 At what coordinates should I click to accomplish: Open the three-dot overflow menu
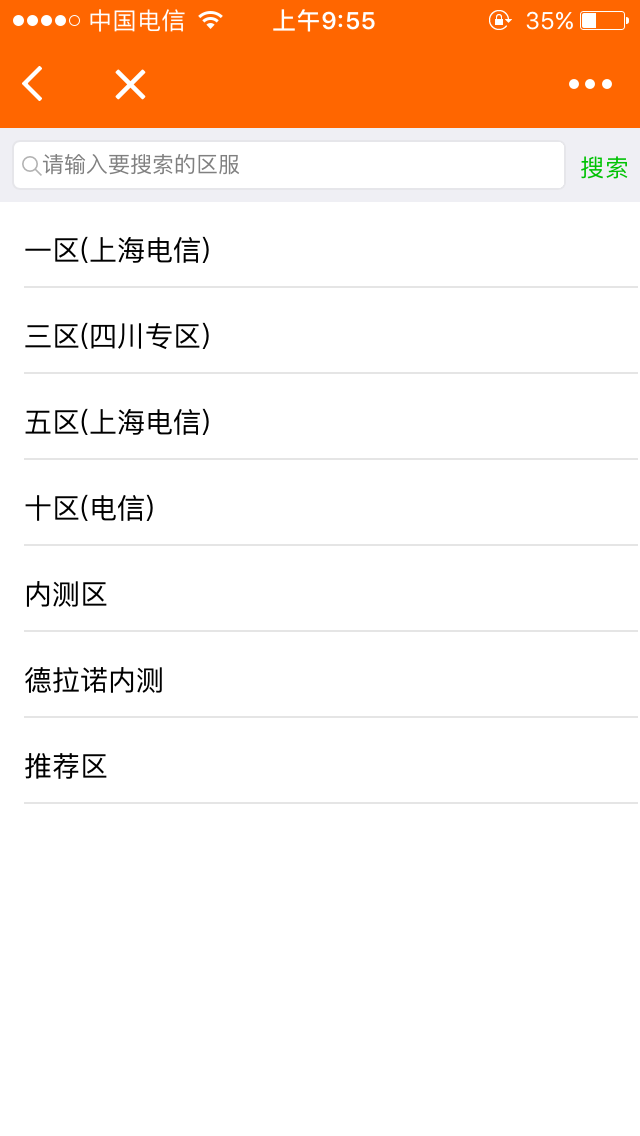coord(590,84)
